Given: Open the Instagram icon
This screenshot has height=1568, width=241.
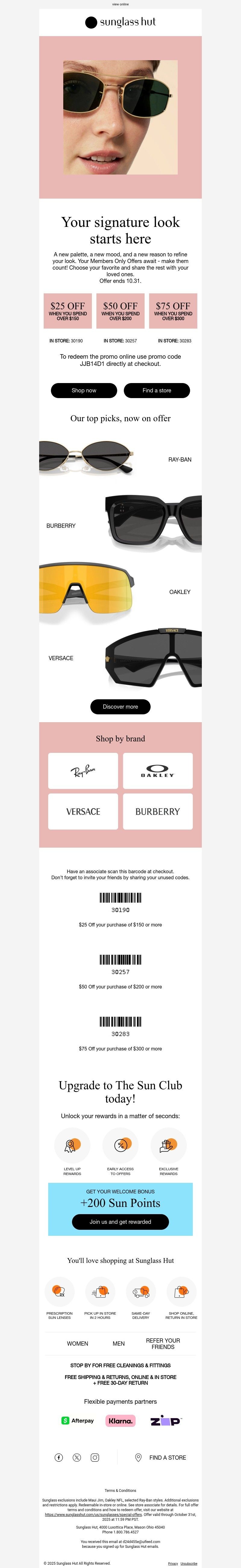Looking at the screenshot, I should pos(95,1457).
